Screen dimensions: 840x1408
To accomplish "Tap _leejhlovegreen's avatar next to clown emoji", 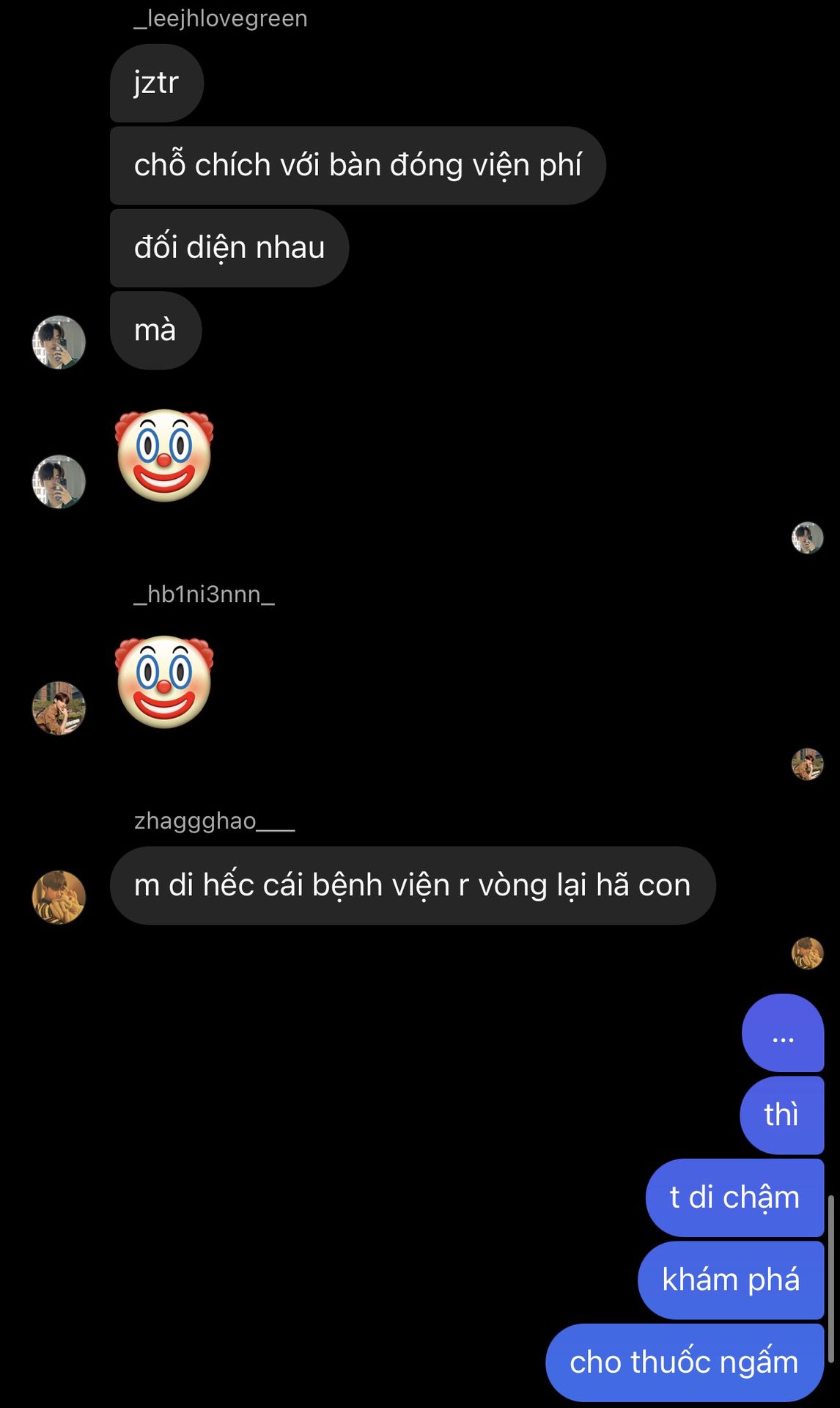I will click(59, 482).
